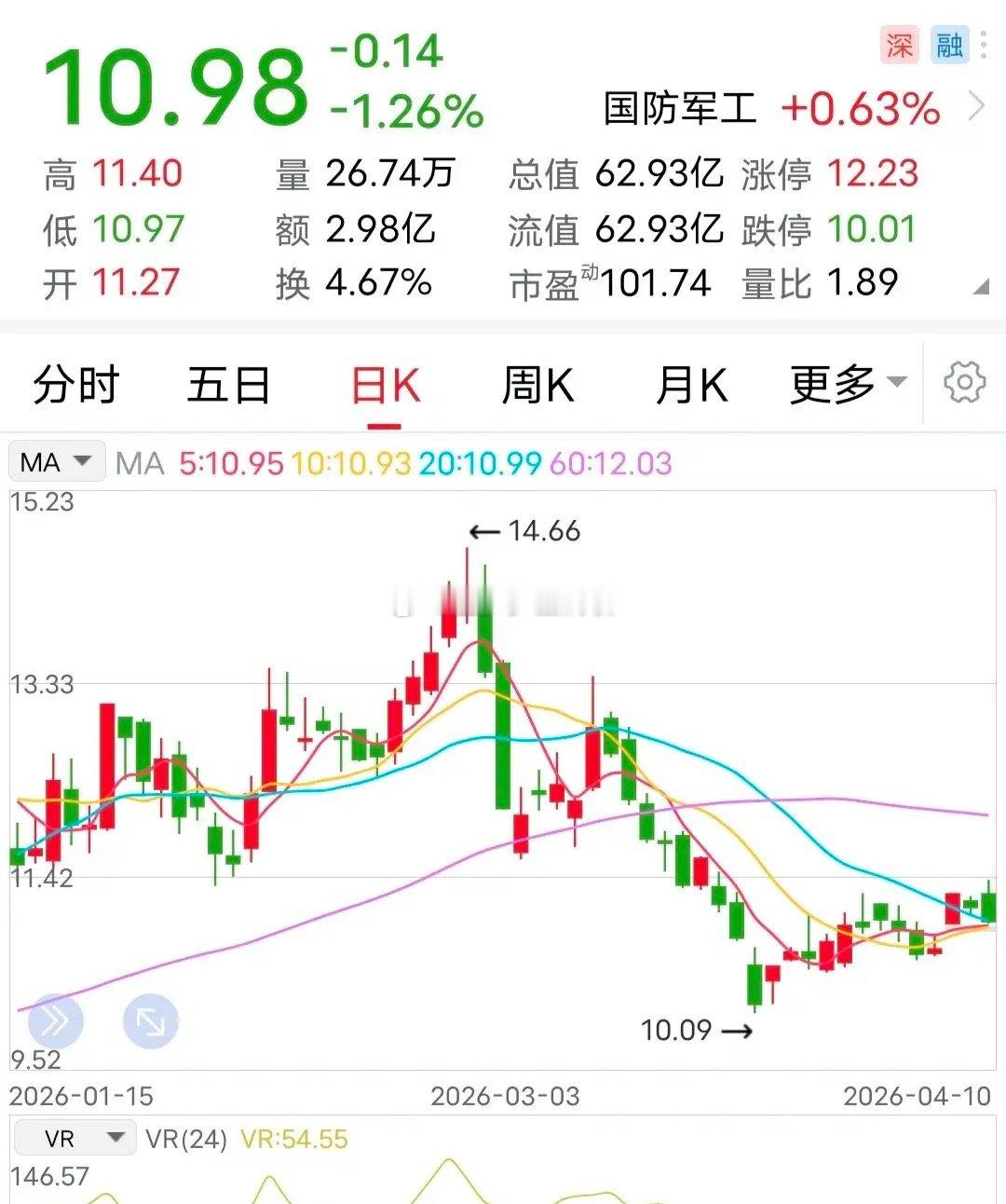Switch to the 五日 tab

[x=228, y=382]
